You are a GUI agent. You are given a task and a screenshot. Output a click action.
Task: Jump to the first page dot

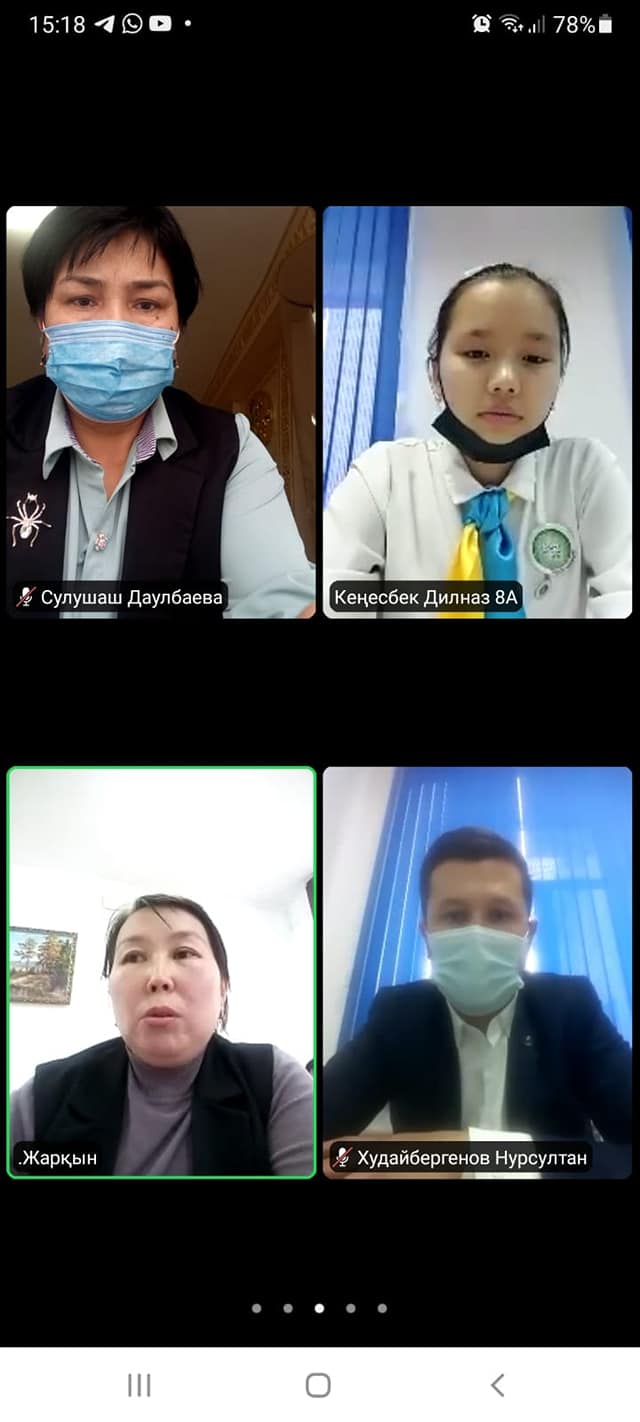(x=257, y=1308)
